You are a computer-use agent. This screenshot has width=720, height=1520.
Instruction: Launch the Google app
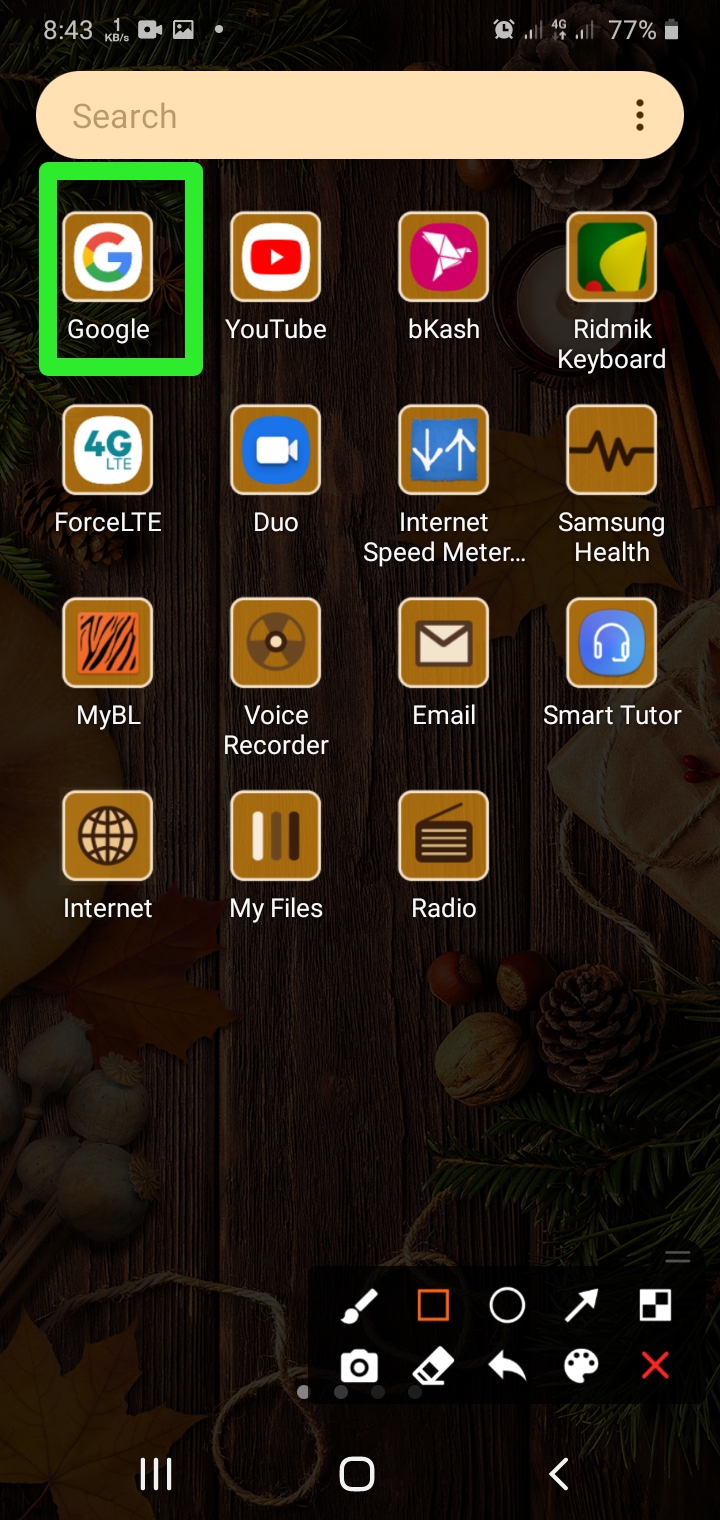tap(108, 257)
